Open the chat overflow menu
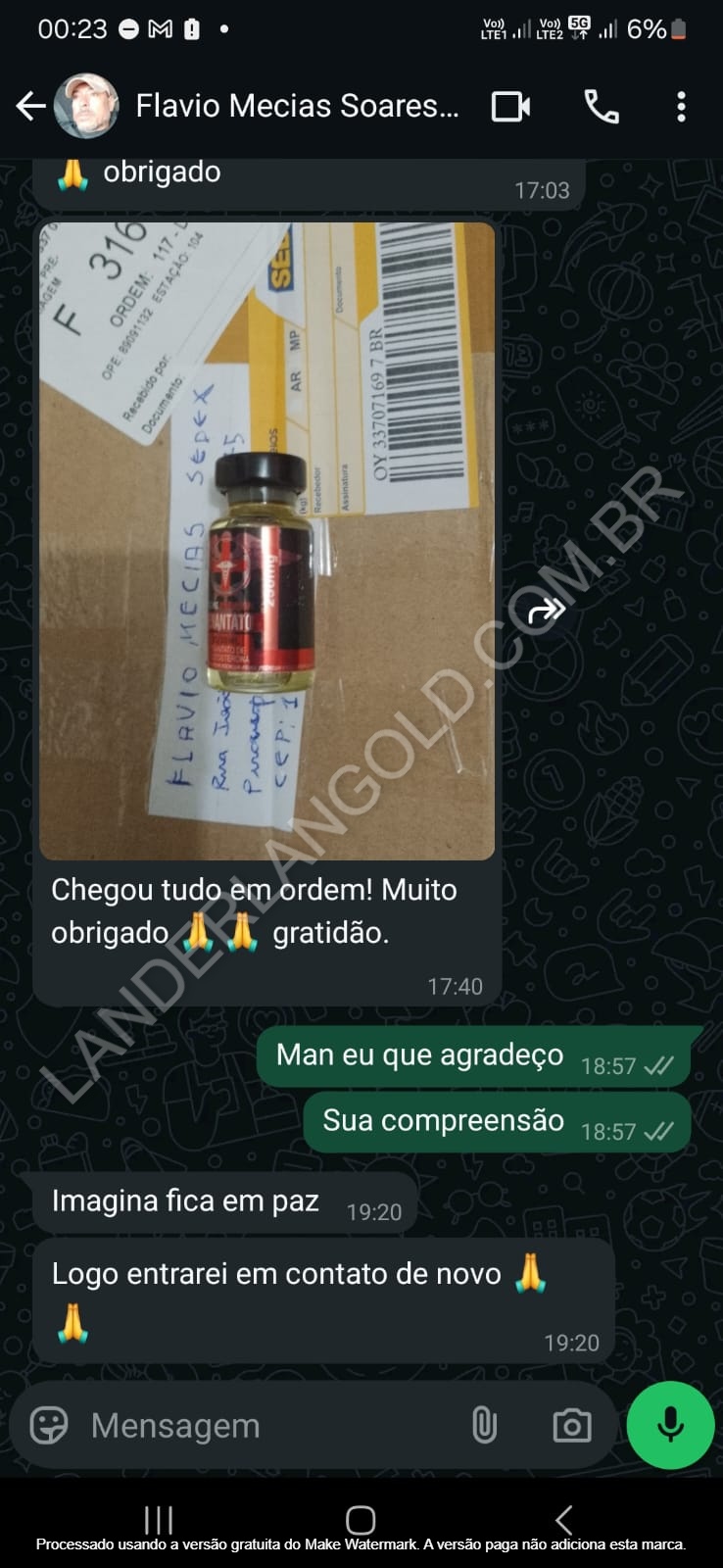 (x=681, y=106)
